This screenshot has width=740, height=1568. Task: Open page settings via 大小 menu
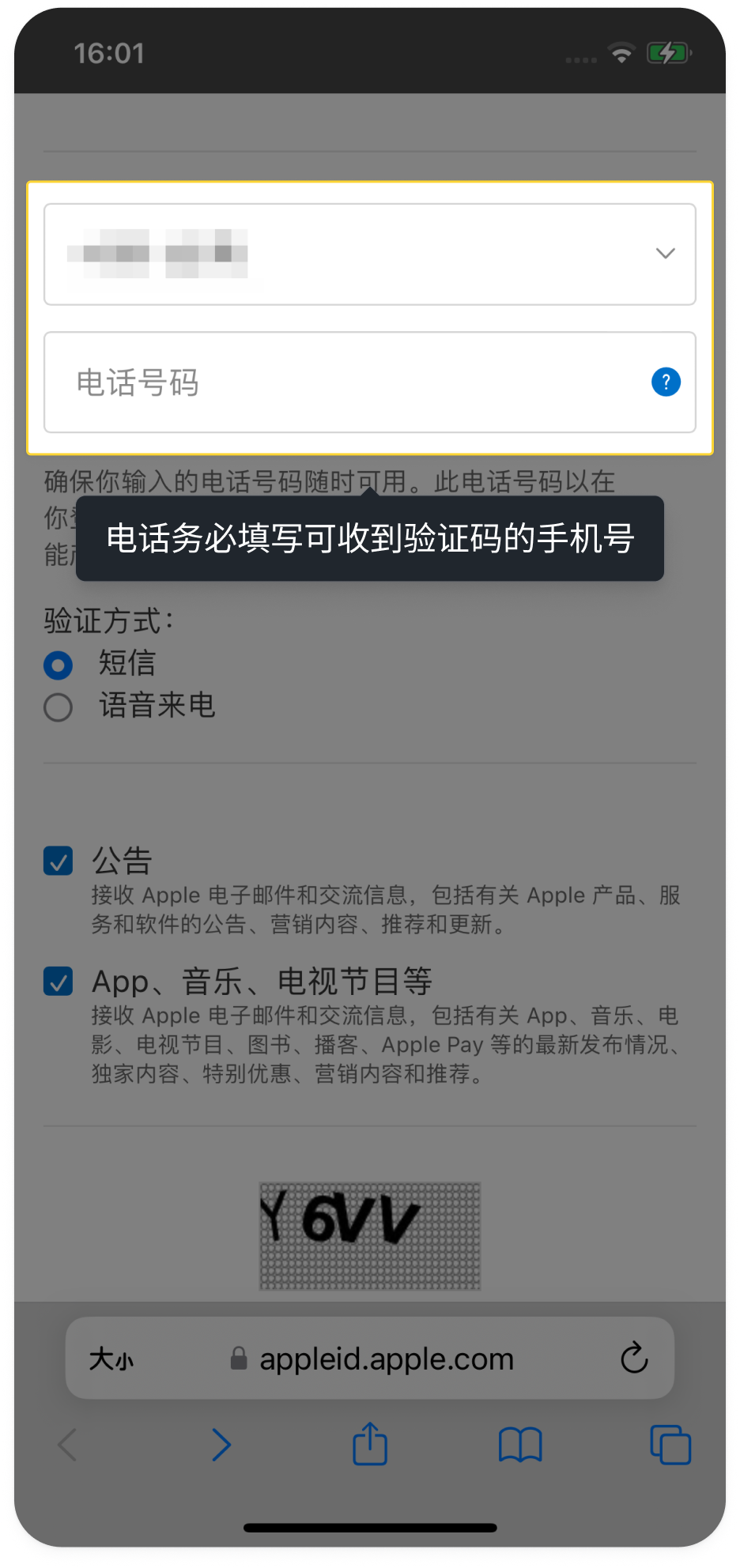coord(112,1359)
